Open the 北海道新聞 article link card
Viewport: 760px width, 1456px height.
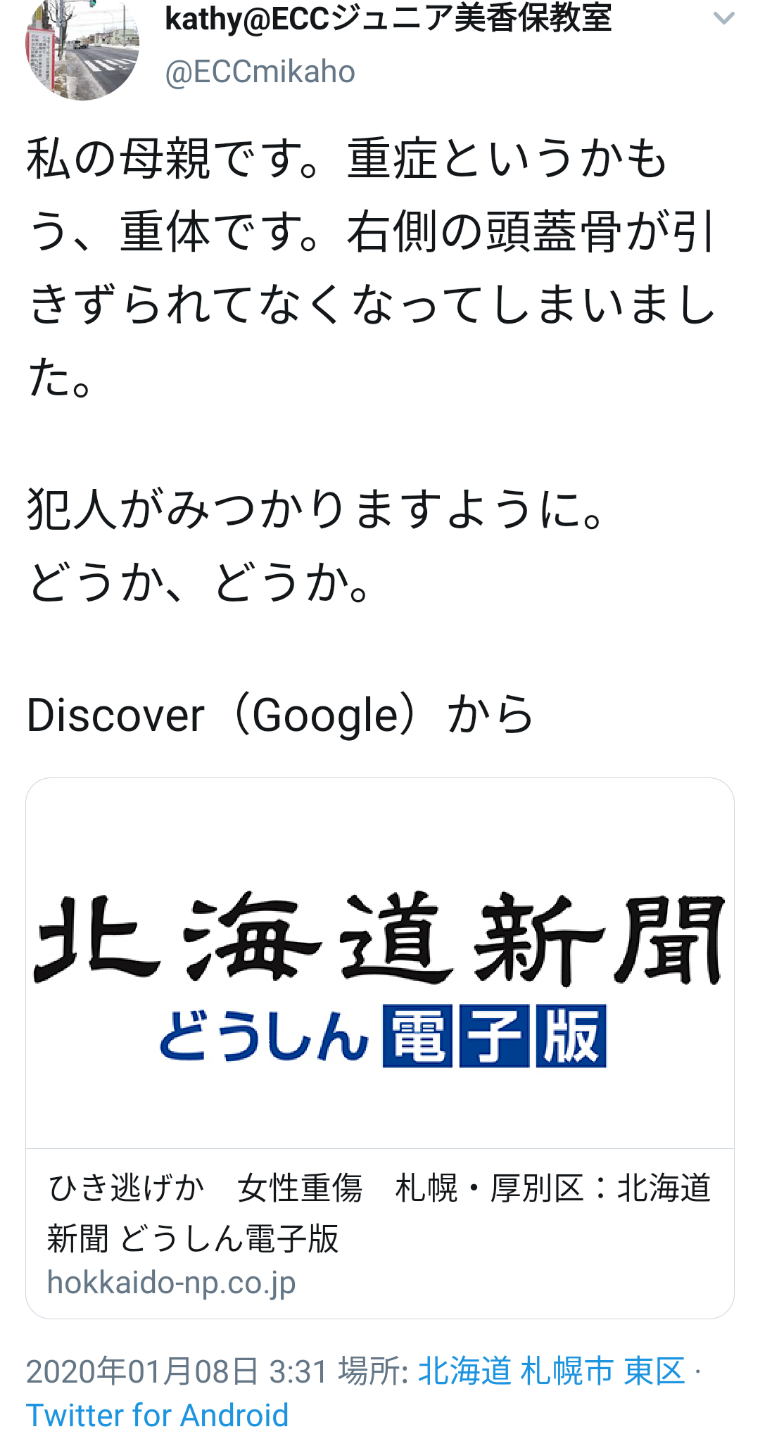click(380, 1048)
